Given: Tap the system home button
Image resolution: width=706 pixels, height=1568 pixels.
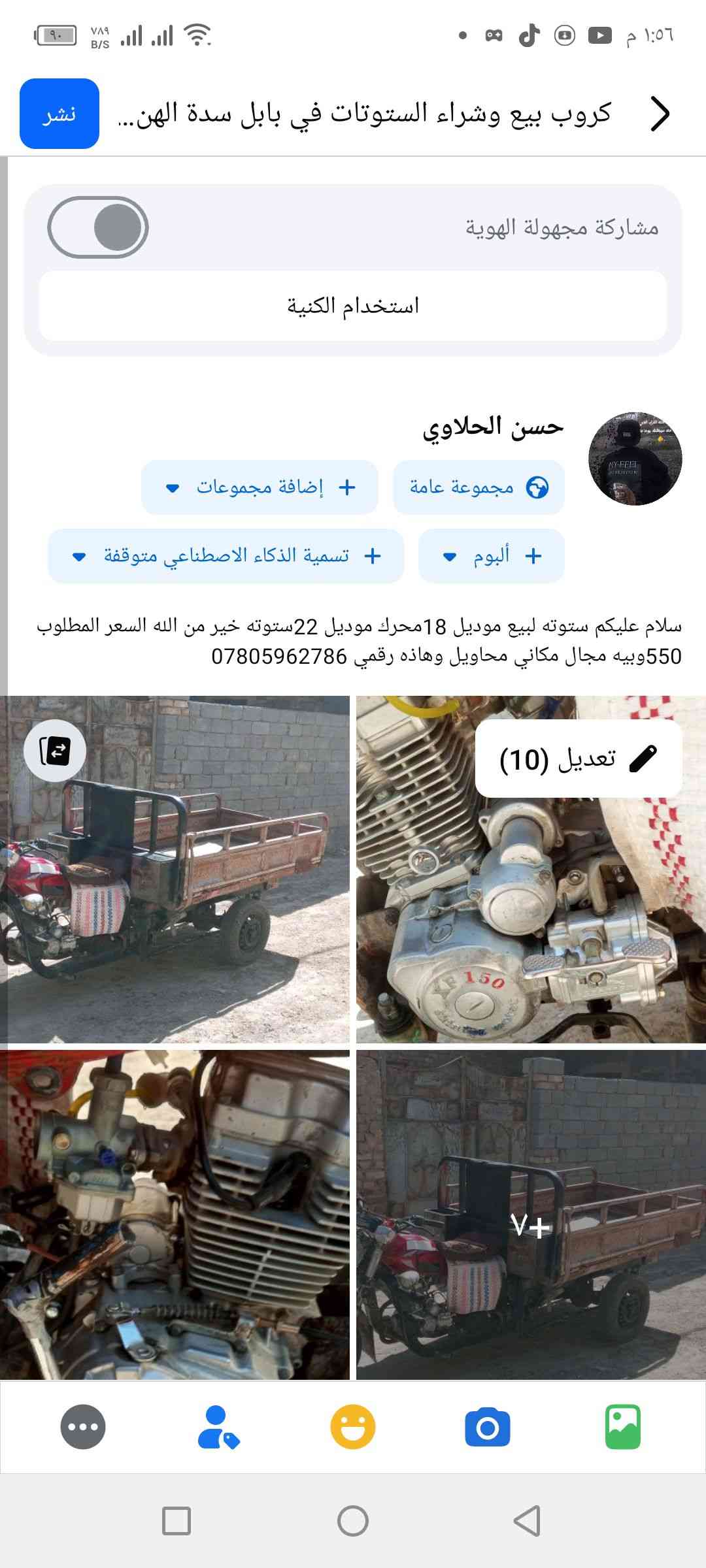Looking at the screenshot, I should click(353, 1521).
